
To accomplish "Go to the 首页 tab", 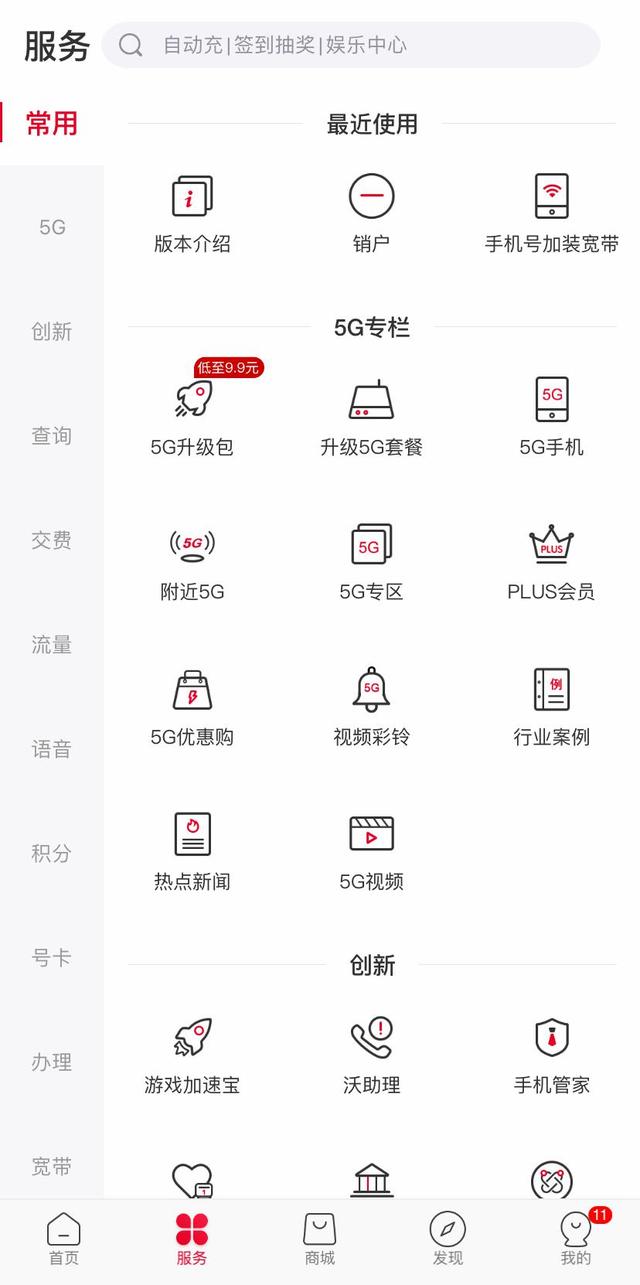I will [x=64, y=1240].
